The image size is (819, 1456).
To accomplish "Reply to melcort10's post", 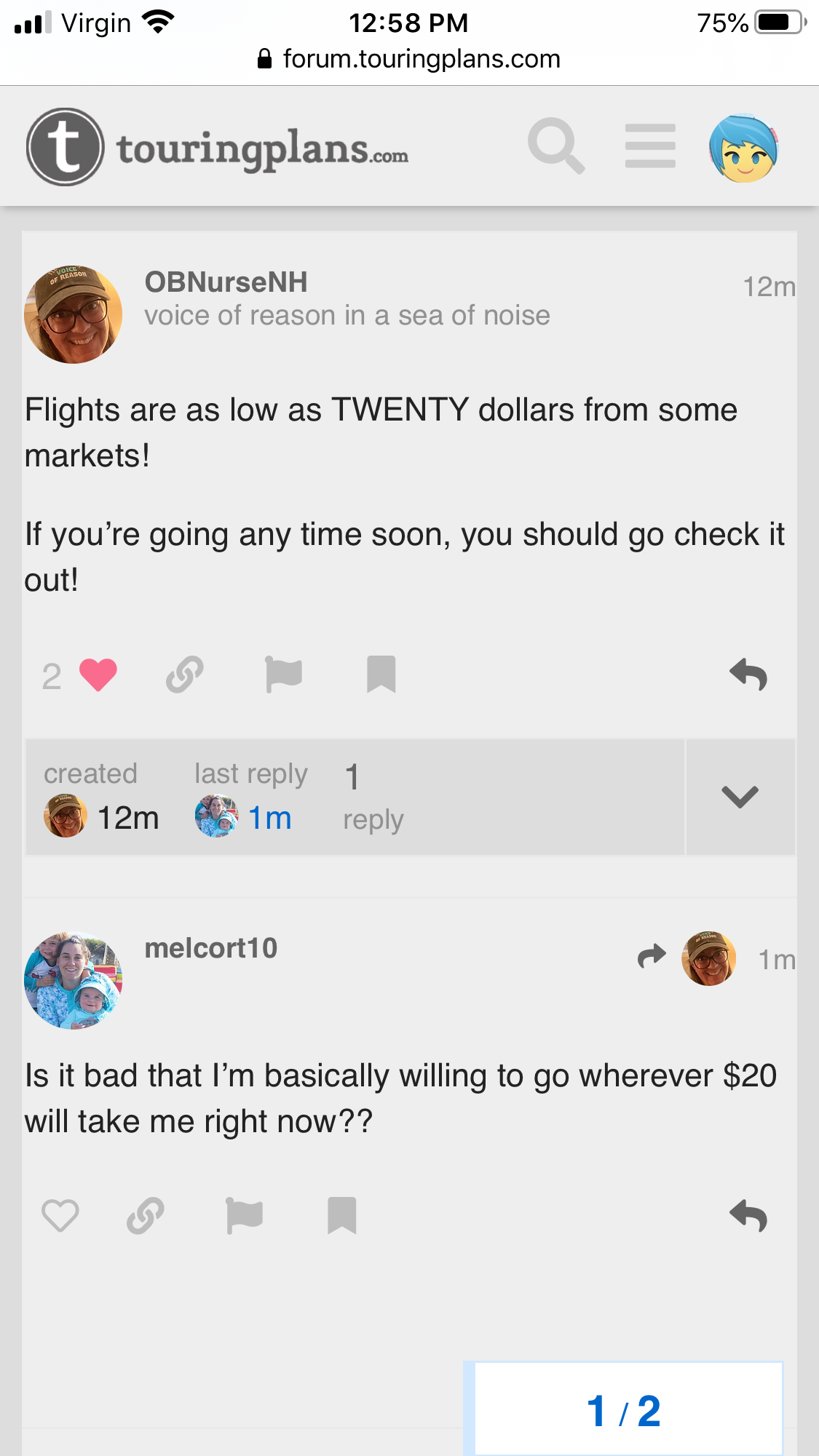I will click(748, 1215).
